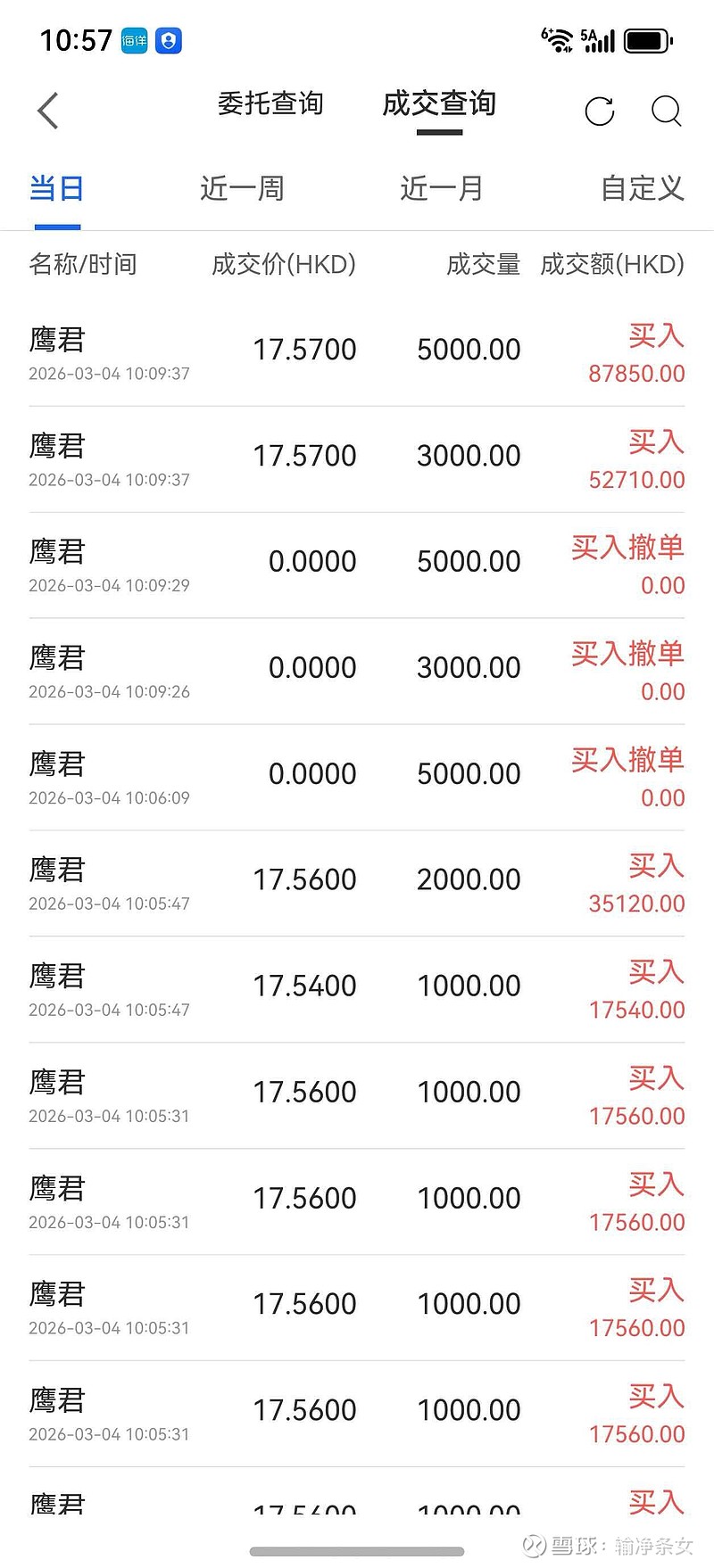Viewport: 714px width, 1568px height.
Task: Open the search magnifier icon
Action: pyautogui.click(x=666, y=111)
